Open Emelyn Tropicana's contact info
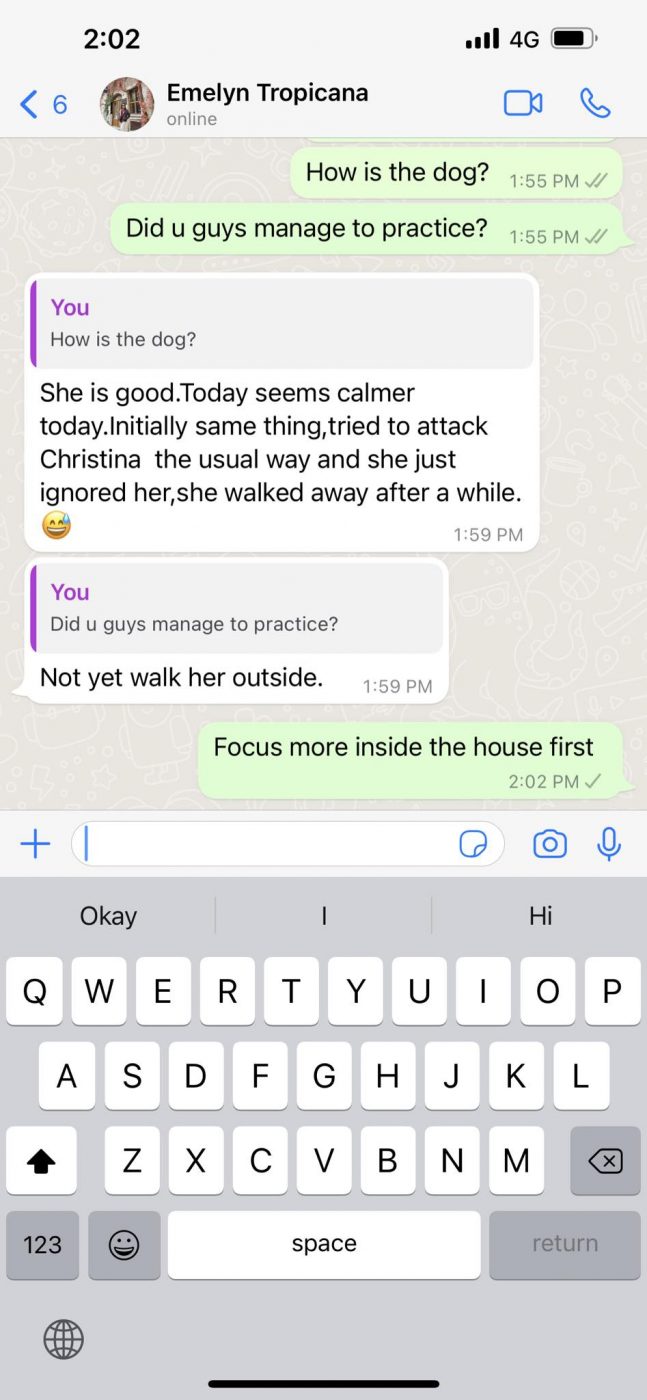Screen dimensions: 647x1400 pyautogui.click(x=266, y=103)
